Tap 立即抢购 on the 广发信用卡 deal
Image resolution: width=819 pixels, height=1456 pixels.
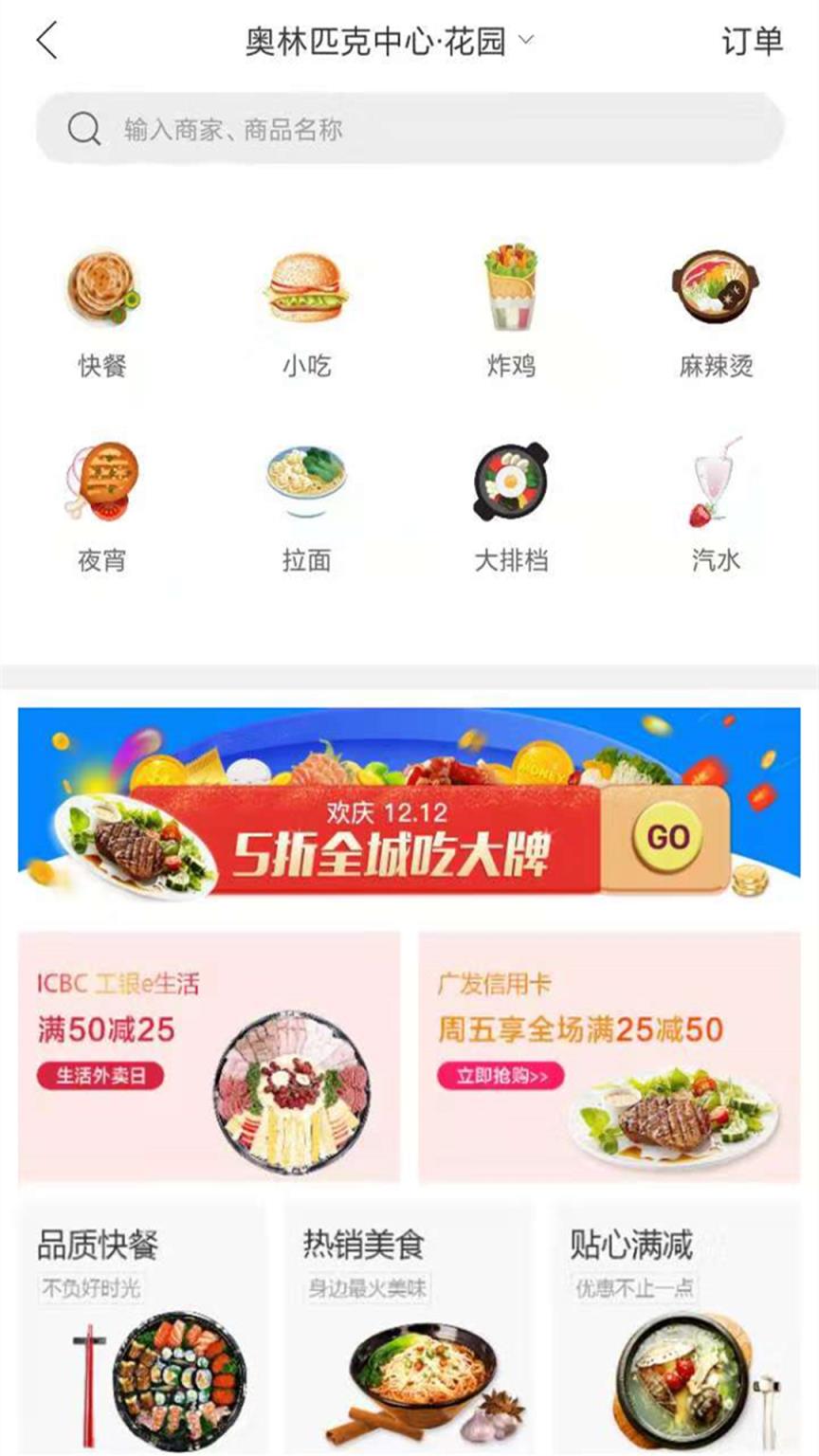tap(500, 1076)
